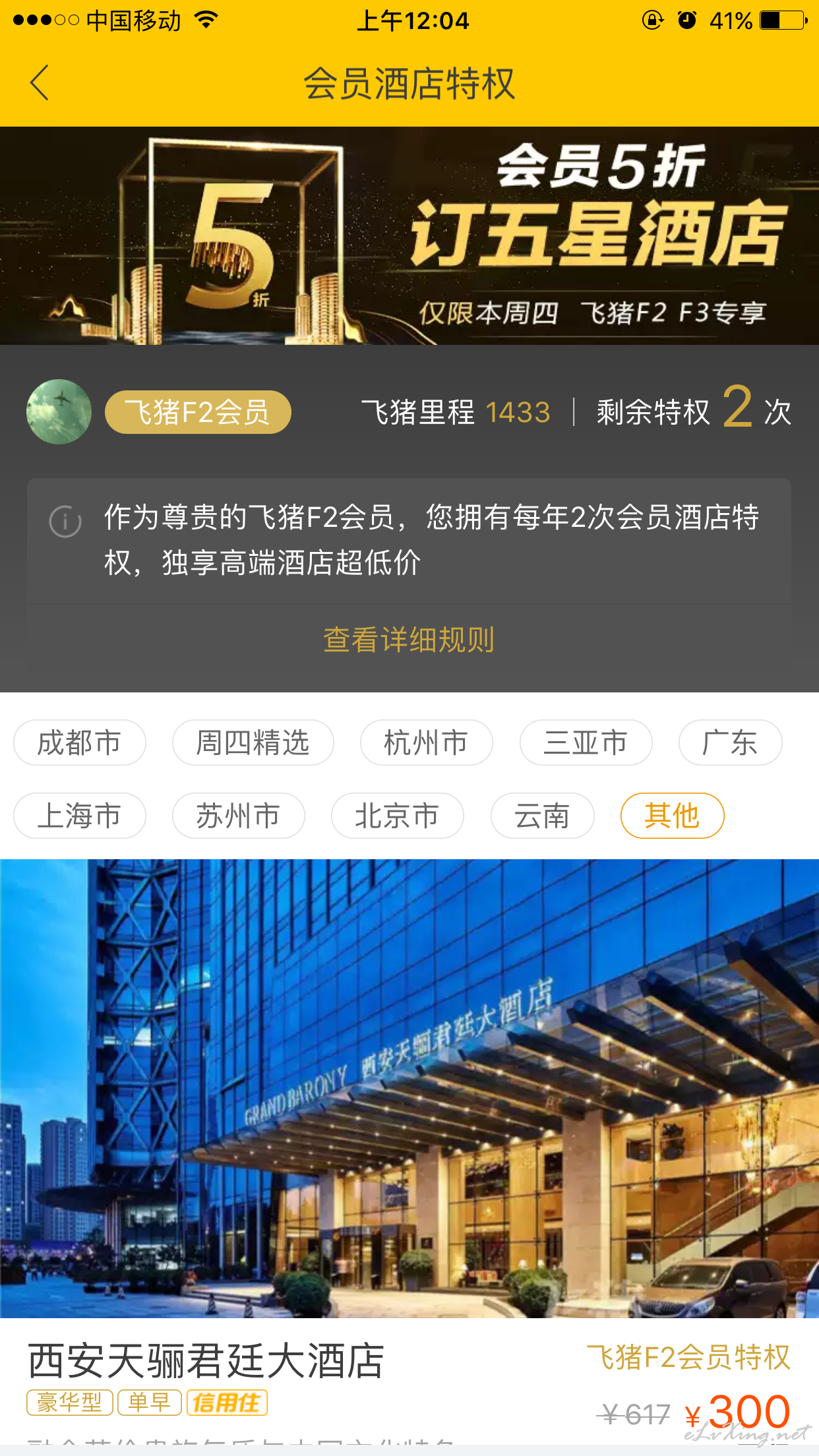Show hotels in 苏州市
Image resolution: width=819 pixels, height=1456 pixels.
coord(239,816)
